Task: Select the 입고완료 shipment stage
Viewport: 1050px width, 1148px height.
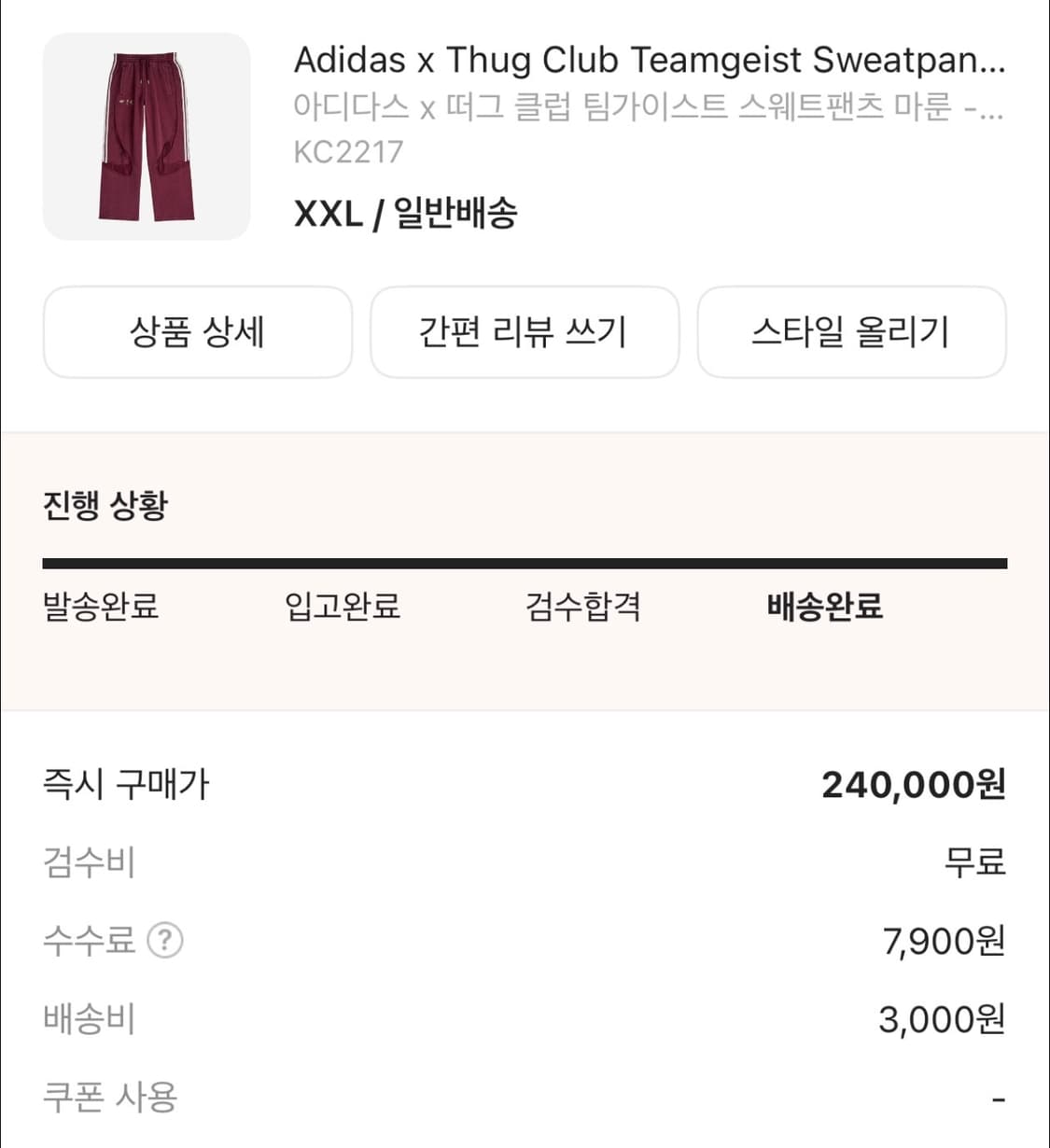Action: [343, 608]
